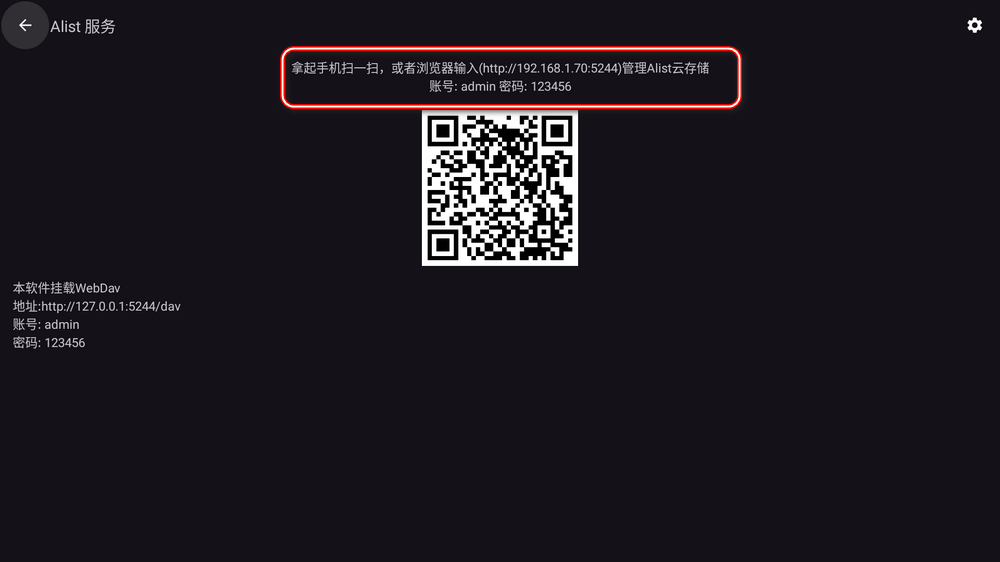1000x562 pixels.
Task: Open the settings gear icon
Action: [974, 26]
